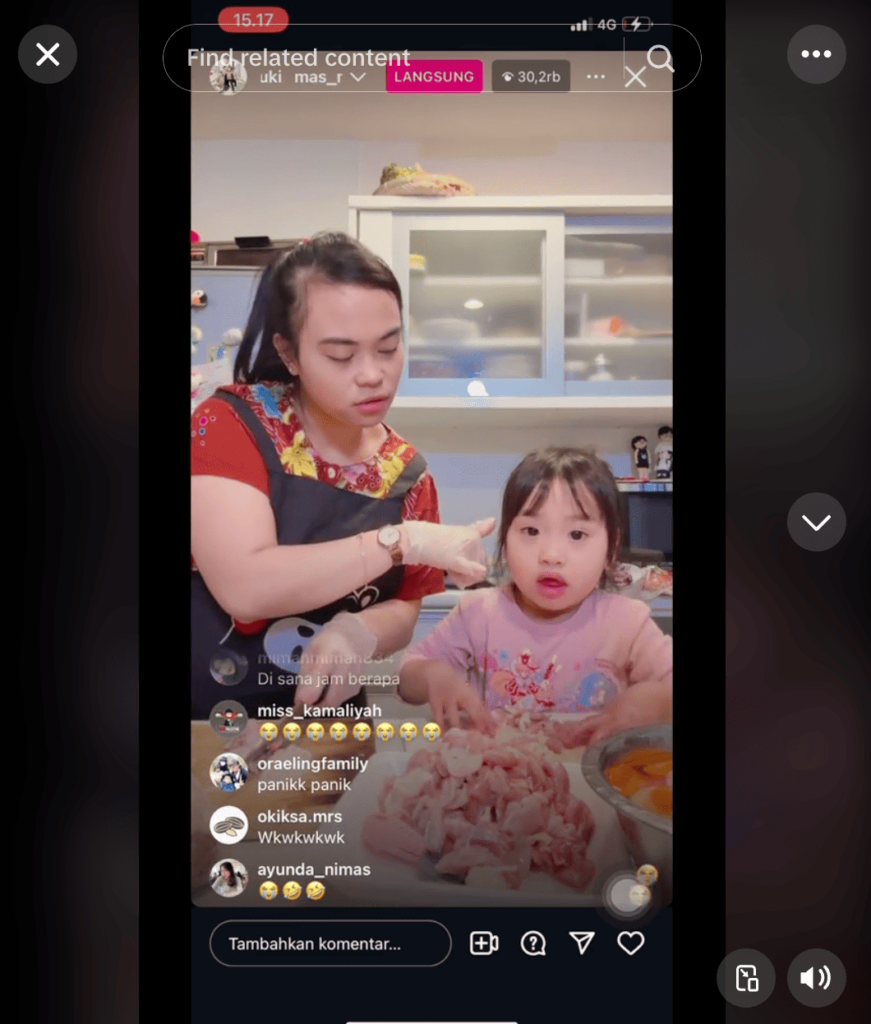Go to next video with down chevron

(816, 522)
